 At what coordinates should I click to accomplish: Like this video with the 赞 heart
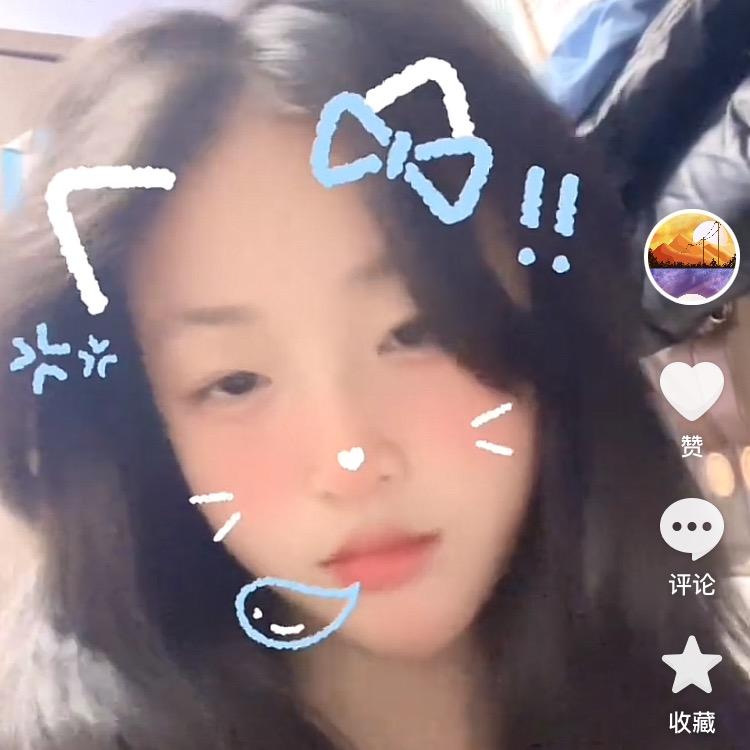click(692, 391)
